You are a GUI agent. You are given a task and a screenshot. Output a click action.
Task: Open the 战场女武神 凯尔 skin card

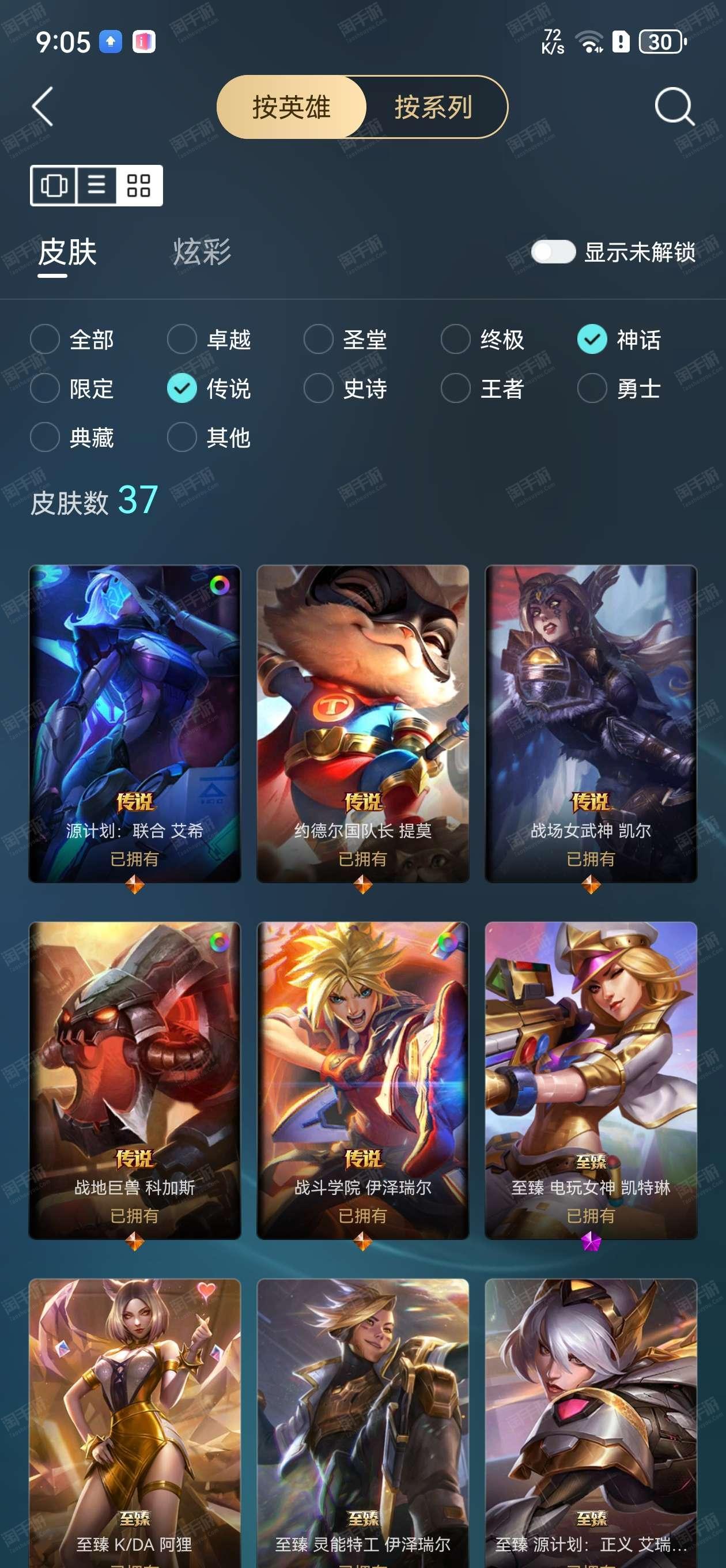[591, 723]
